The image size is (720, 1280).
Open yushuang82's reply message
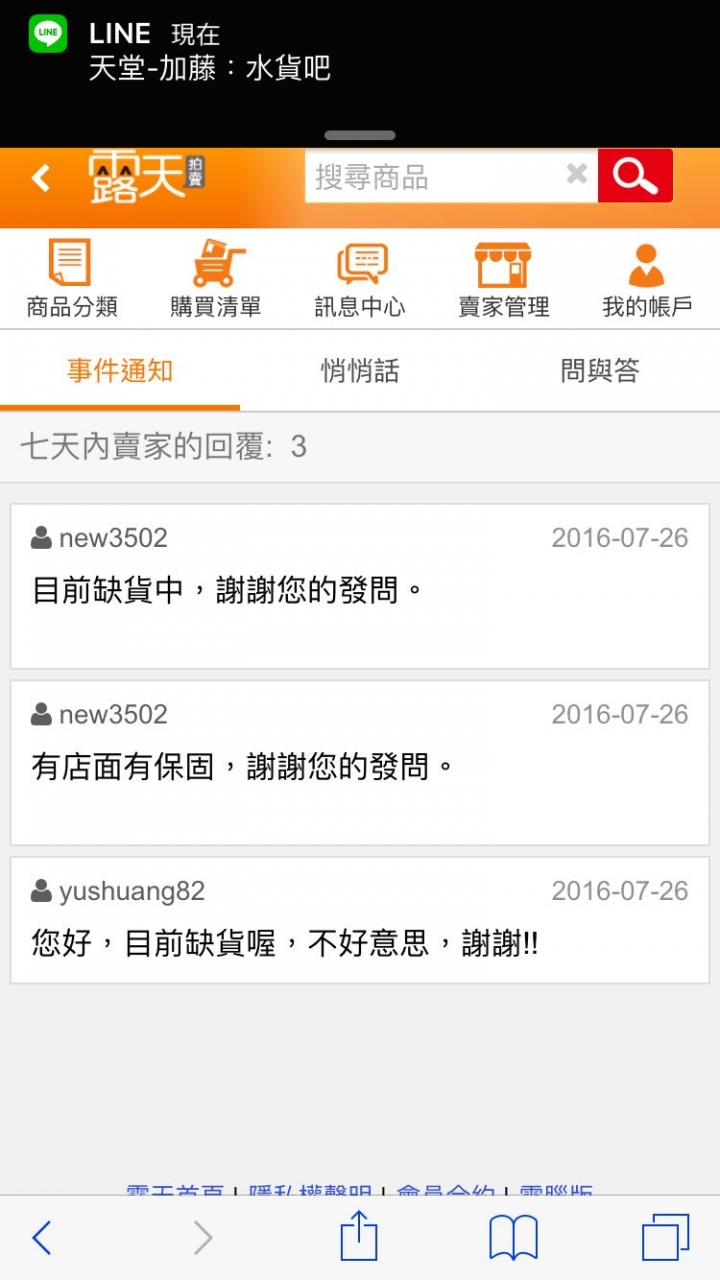[360, 920]
